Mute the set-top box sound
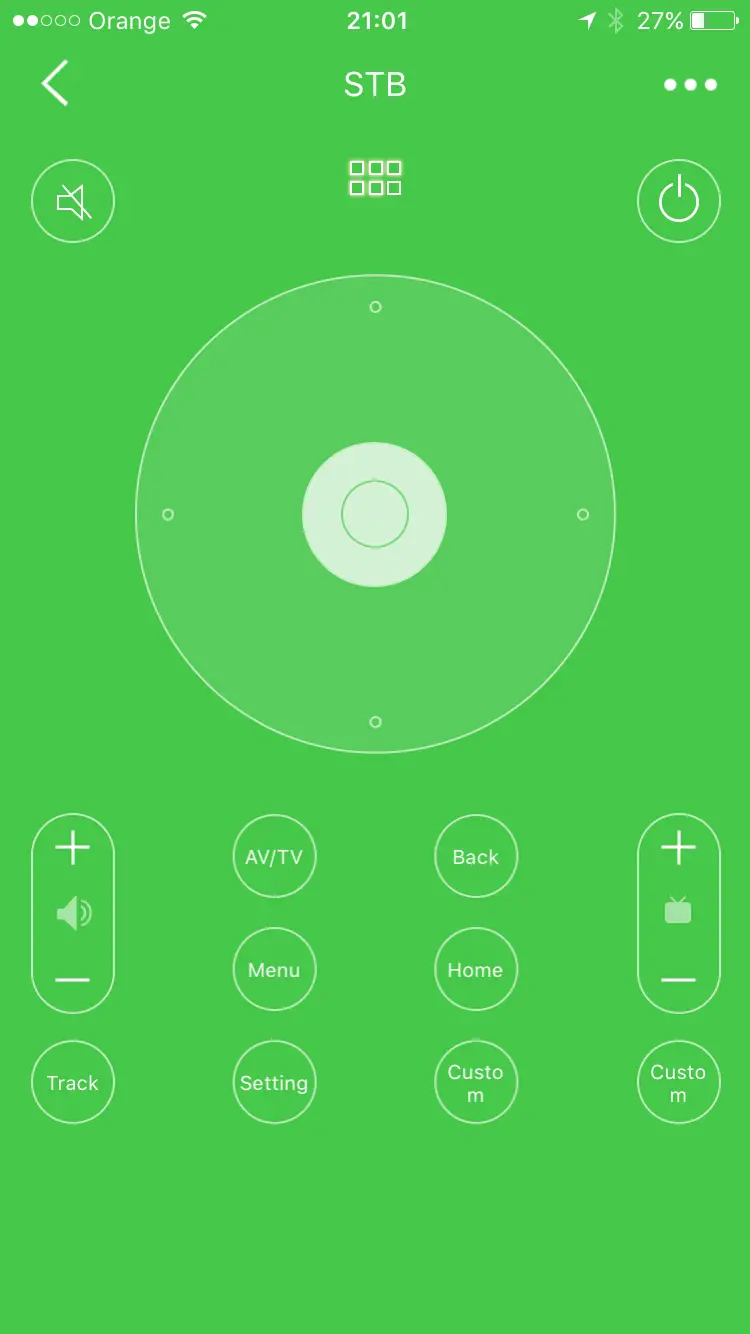Viewport: 750px width, 1334px height. pos(73,202)
